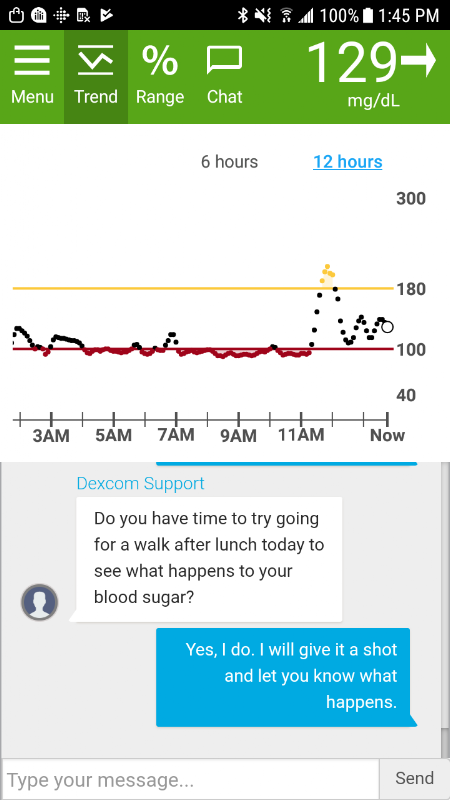Show the 6 hours graph
The image size is (450, 800).
[229, 162]
